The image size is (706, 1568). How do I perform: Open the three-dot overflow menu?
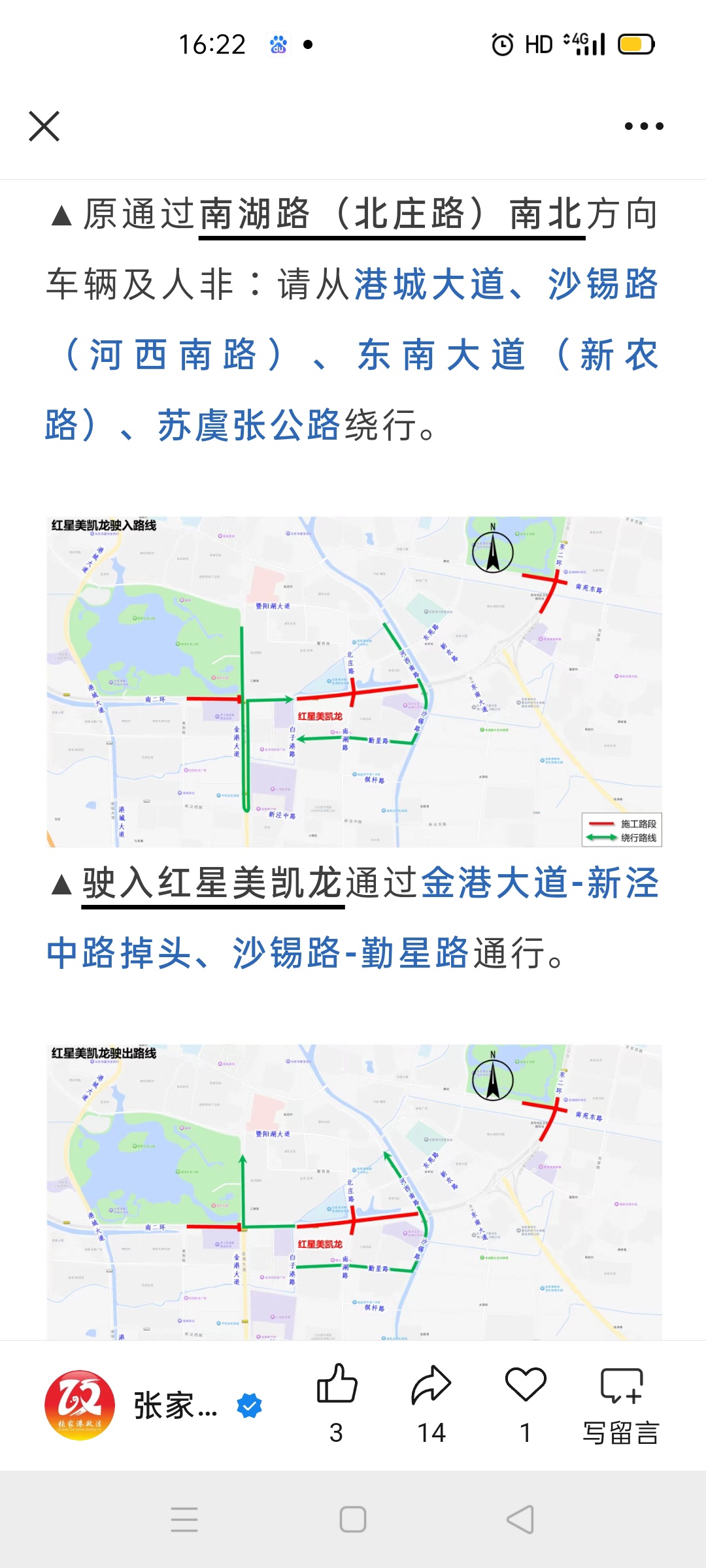pyautogui.click(x=643, y=126)
